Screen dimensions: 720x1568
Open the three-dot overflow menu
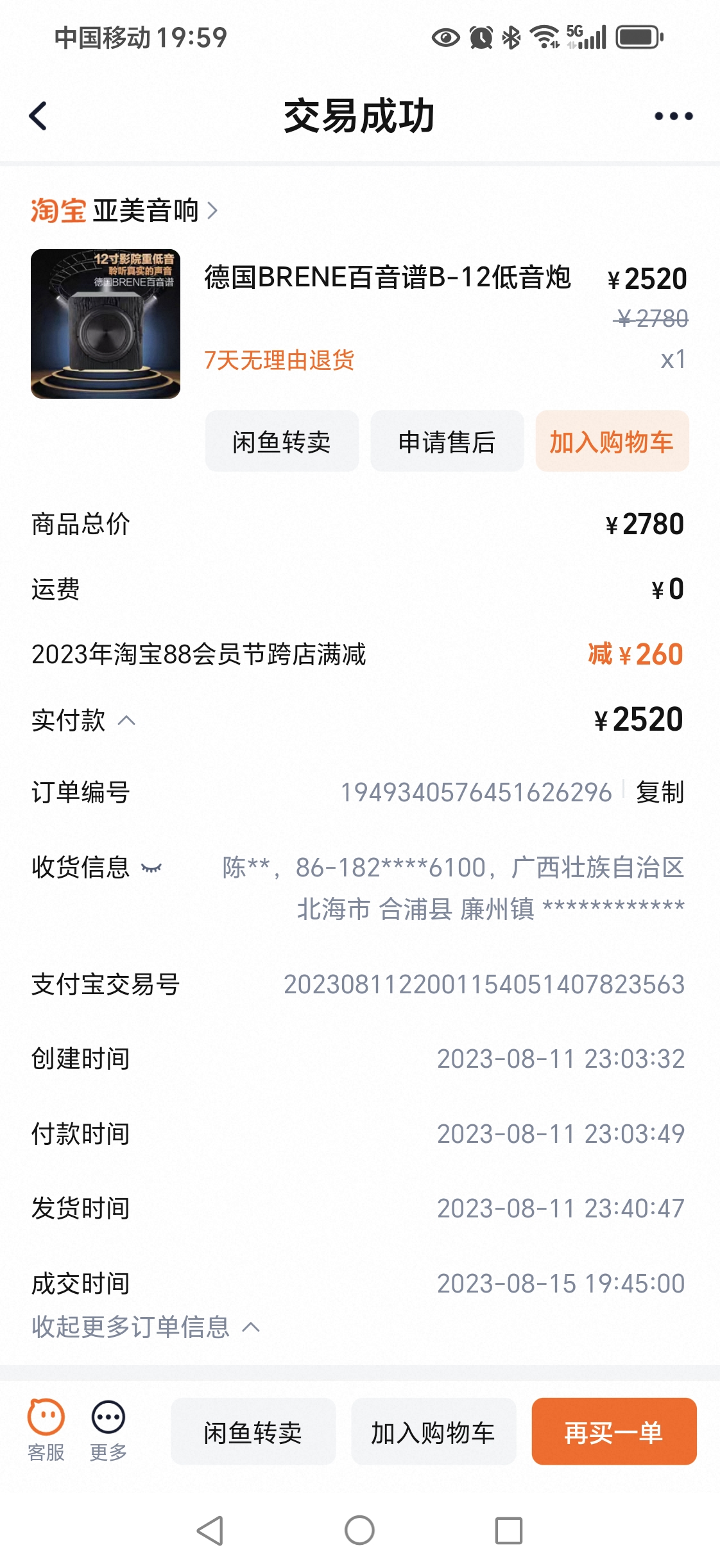673,116
